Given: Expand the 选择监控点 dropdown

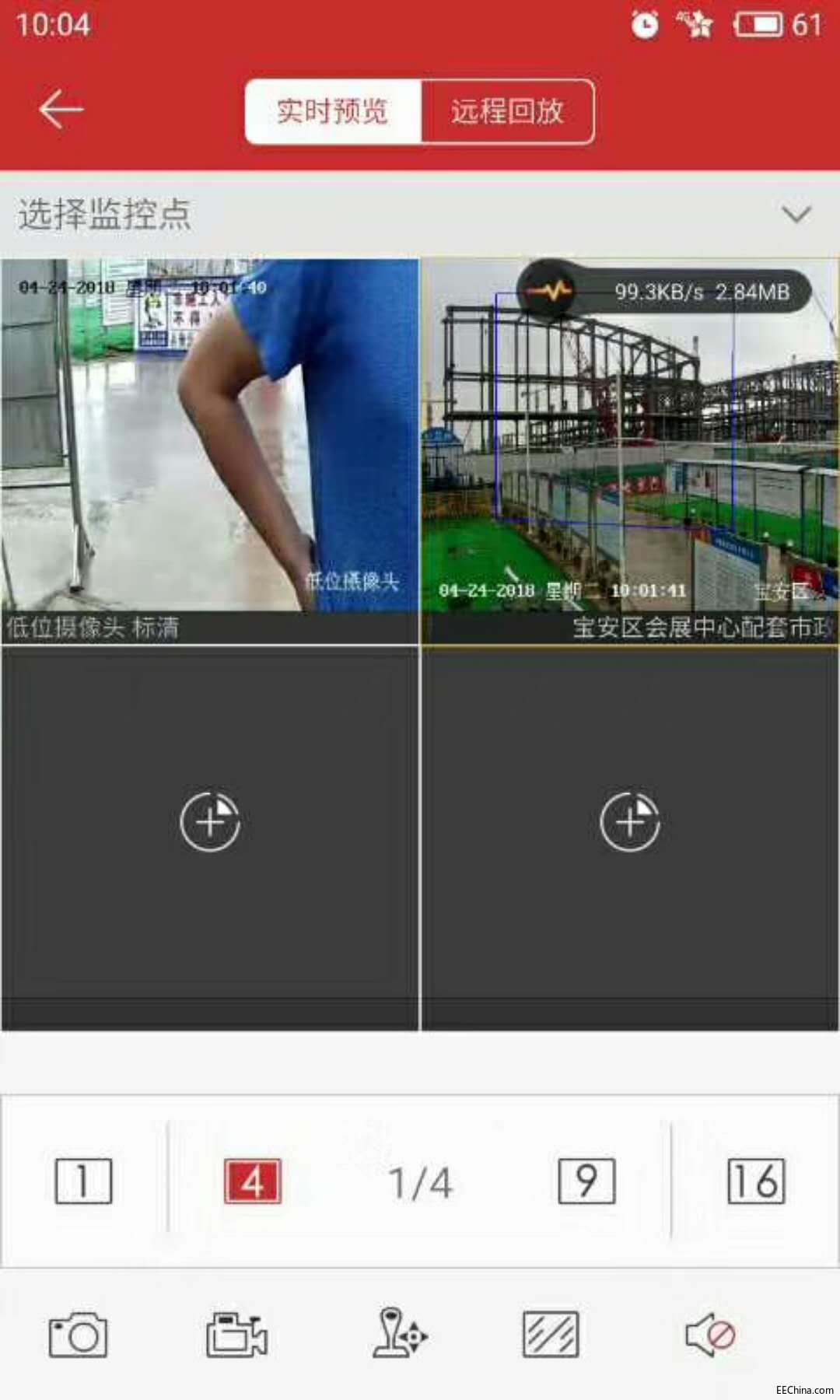Looking at the screenshot, I should pyautogui.click(x=796, y=214).
